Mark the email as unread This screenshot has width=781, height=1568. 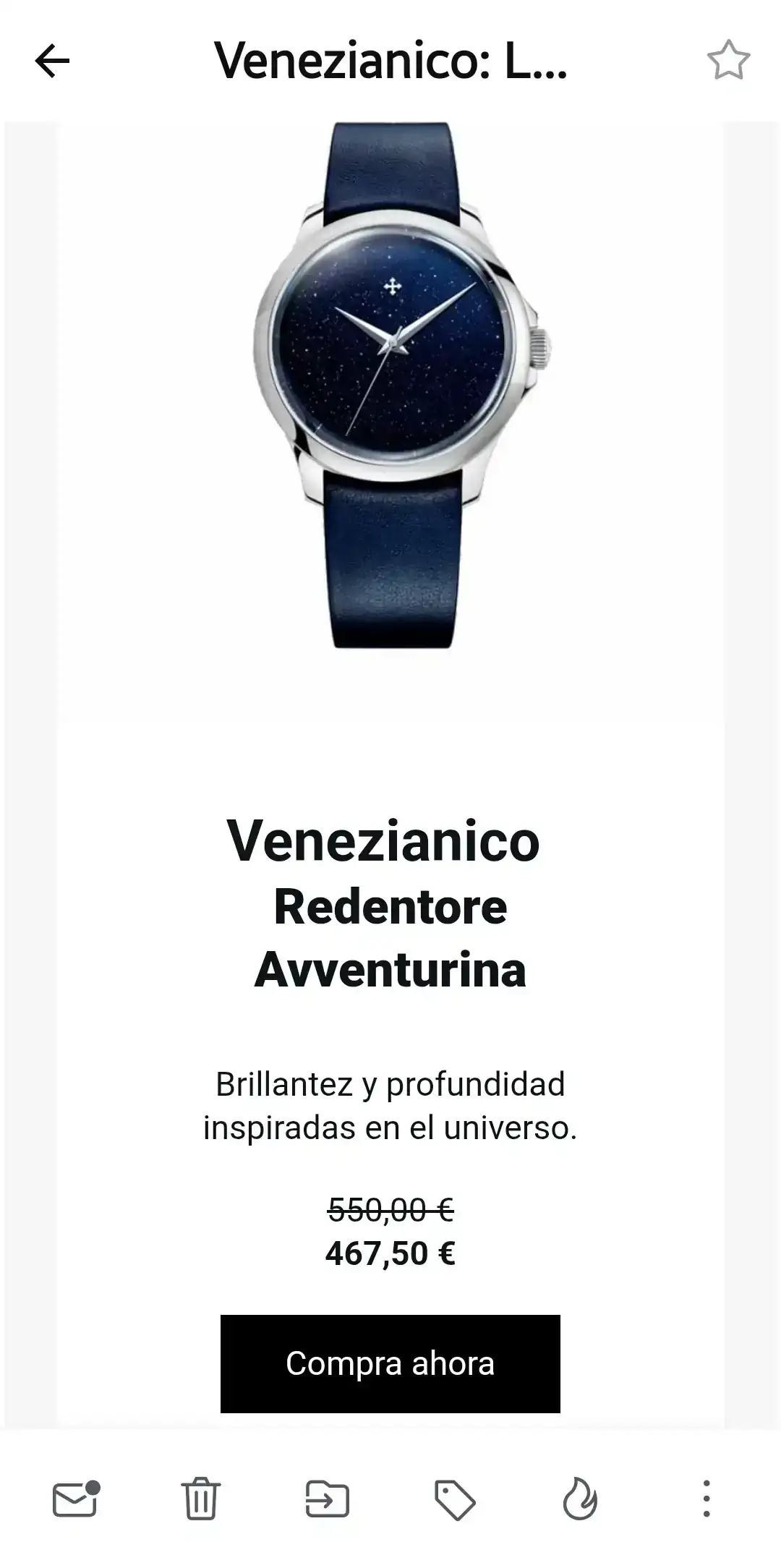click(x=76, y=1499)
